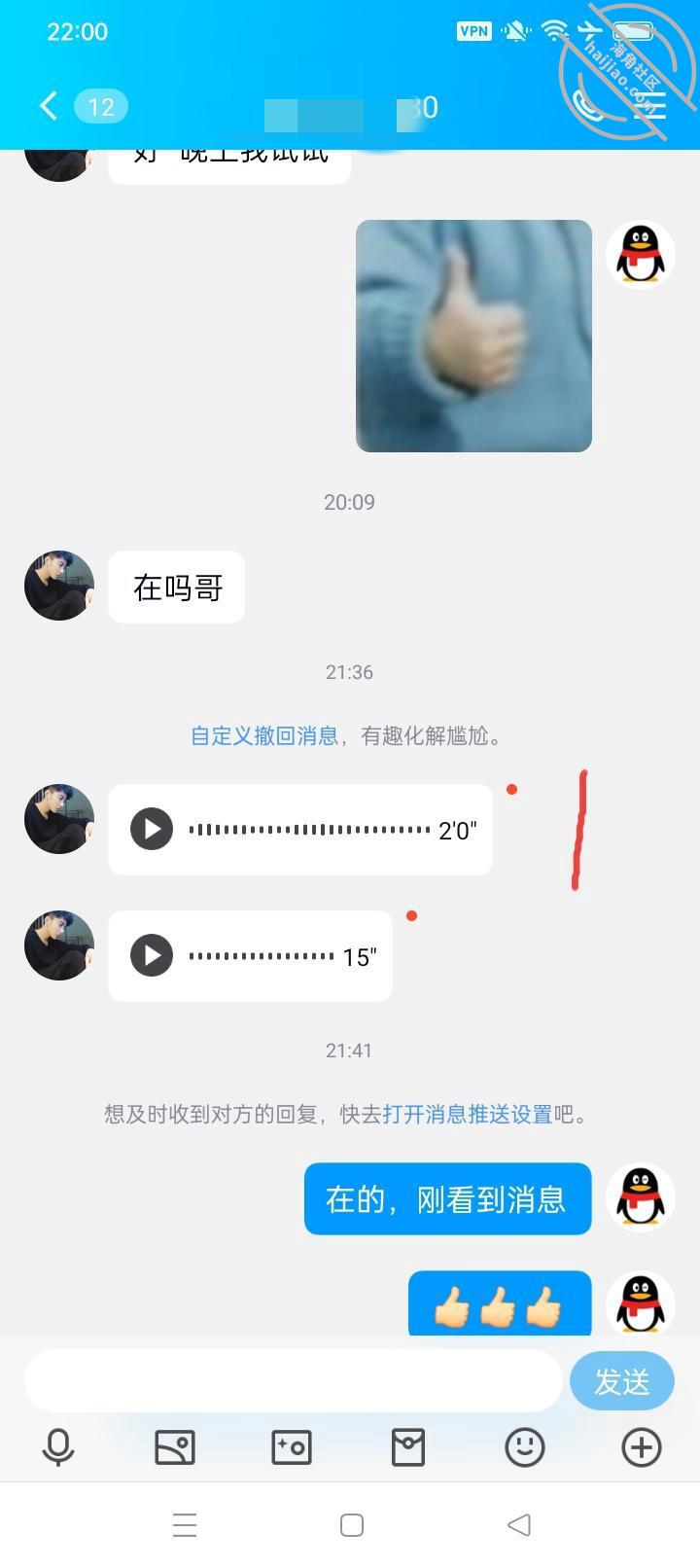Screen dimensions: 700x1568
Task: Go to home with square button
Action: pyautogui.click(x=352, y=1524)
